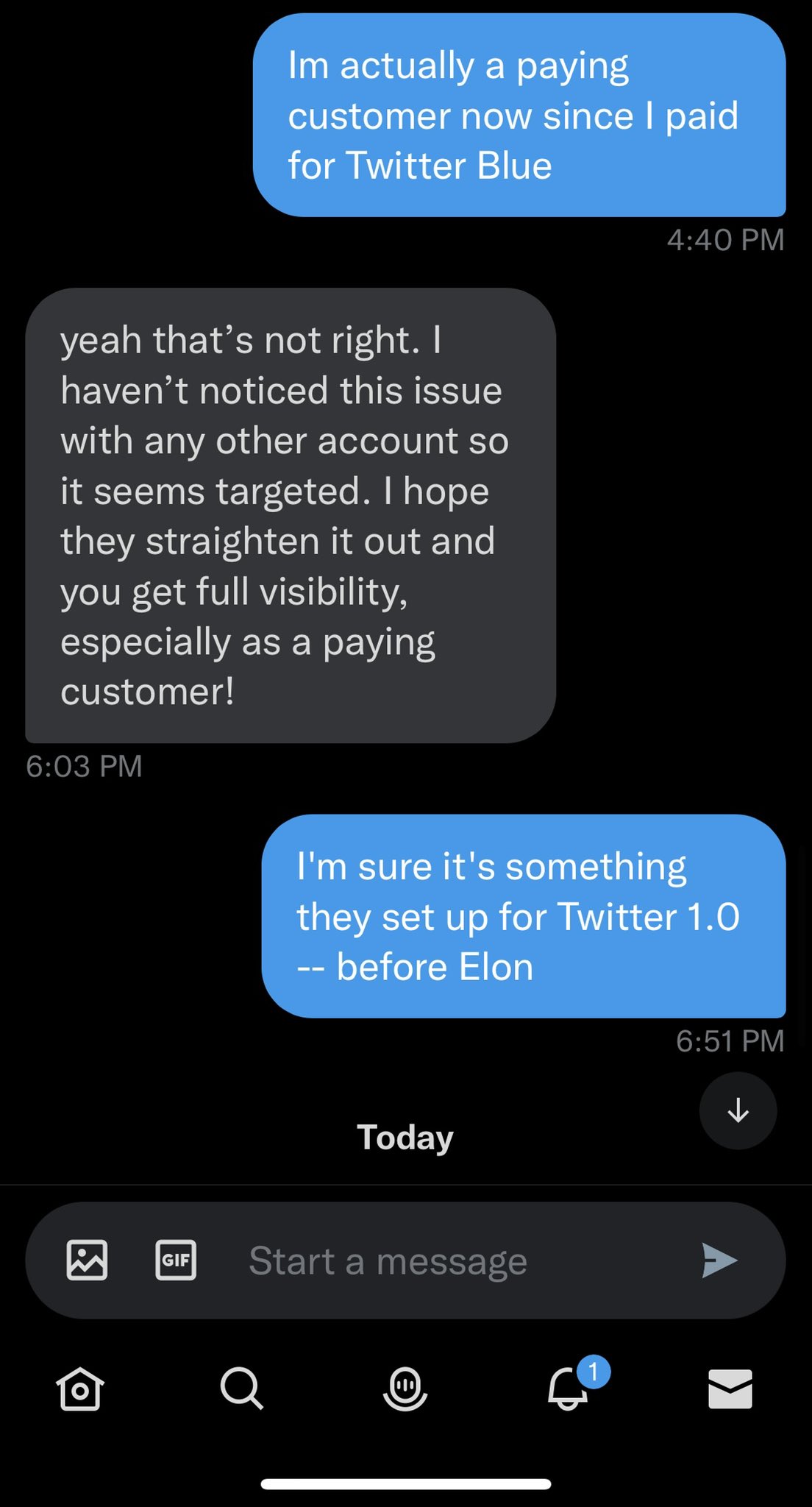Switch to the Spaces tab

[x=405, y=1389]
